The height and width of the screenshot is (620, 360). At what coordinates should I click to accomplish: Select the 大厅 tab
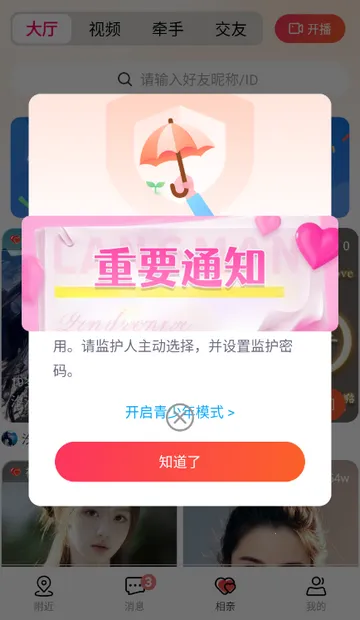pos(42,29)
